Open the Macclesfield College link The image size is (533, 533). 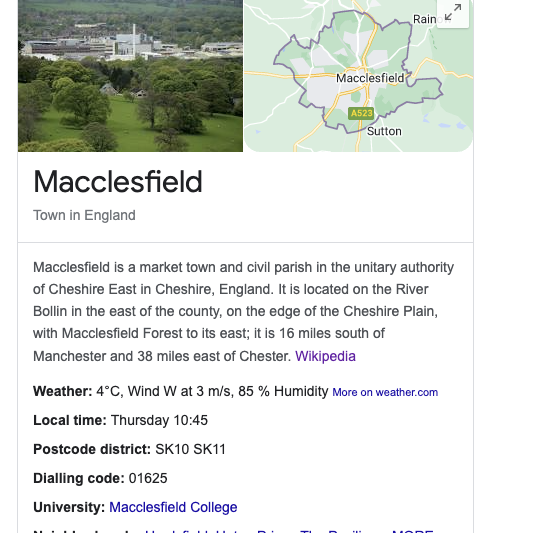[x=173, y=507]
